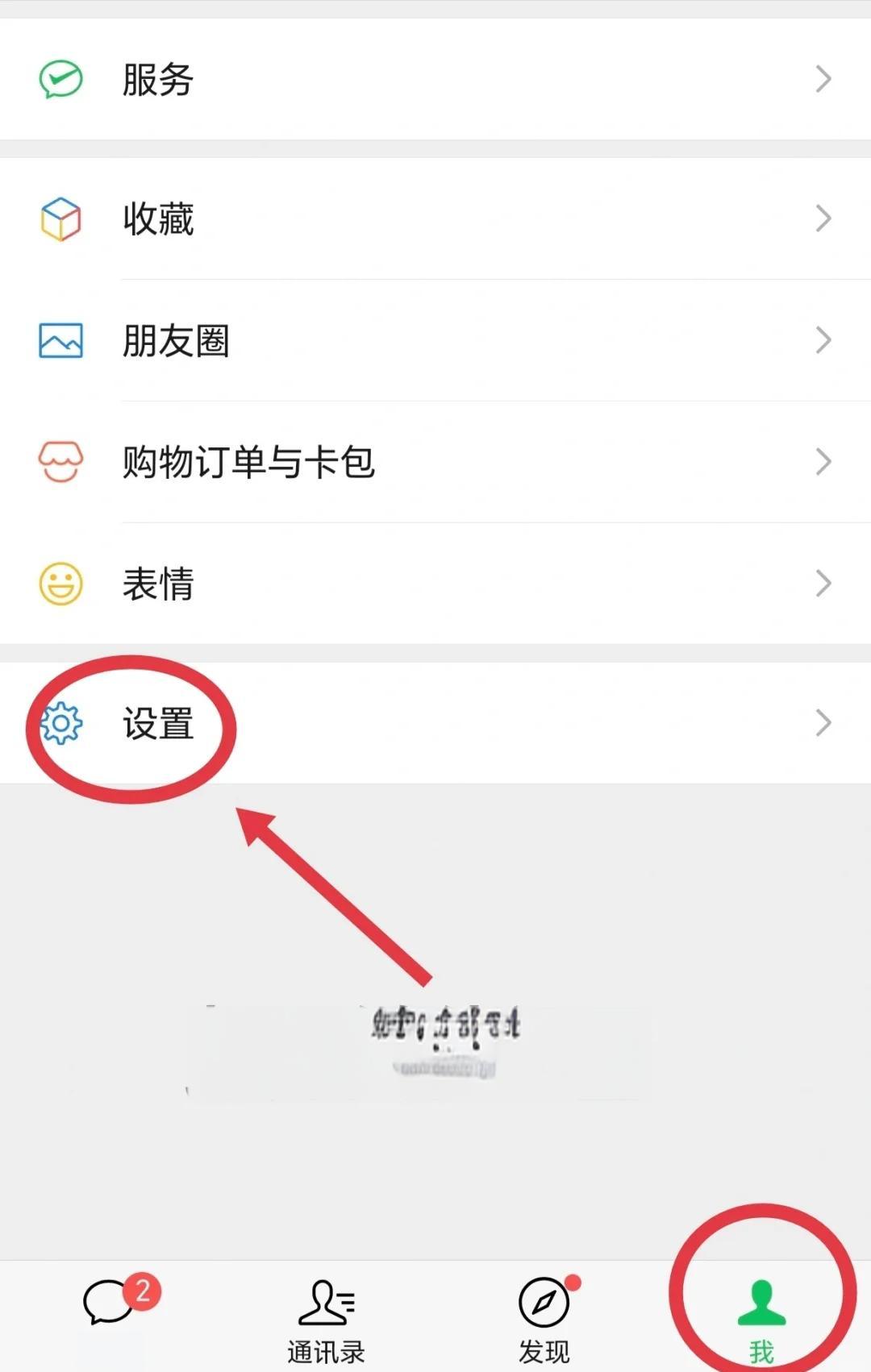Open 购物订单与卡包 row

435,462
